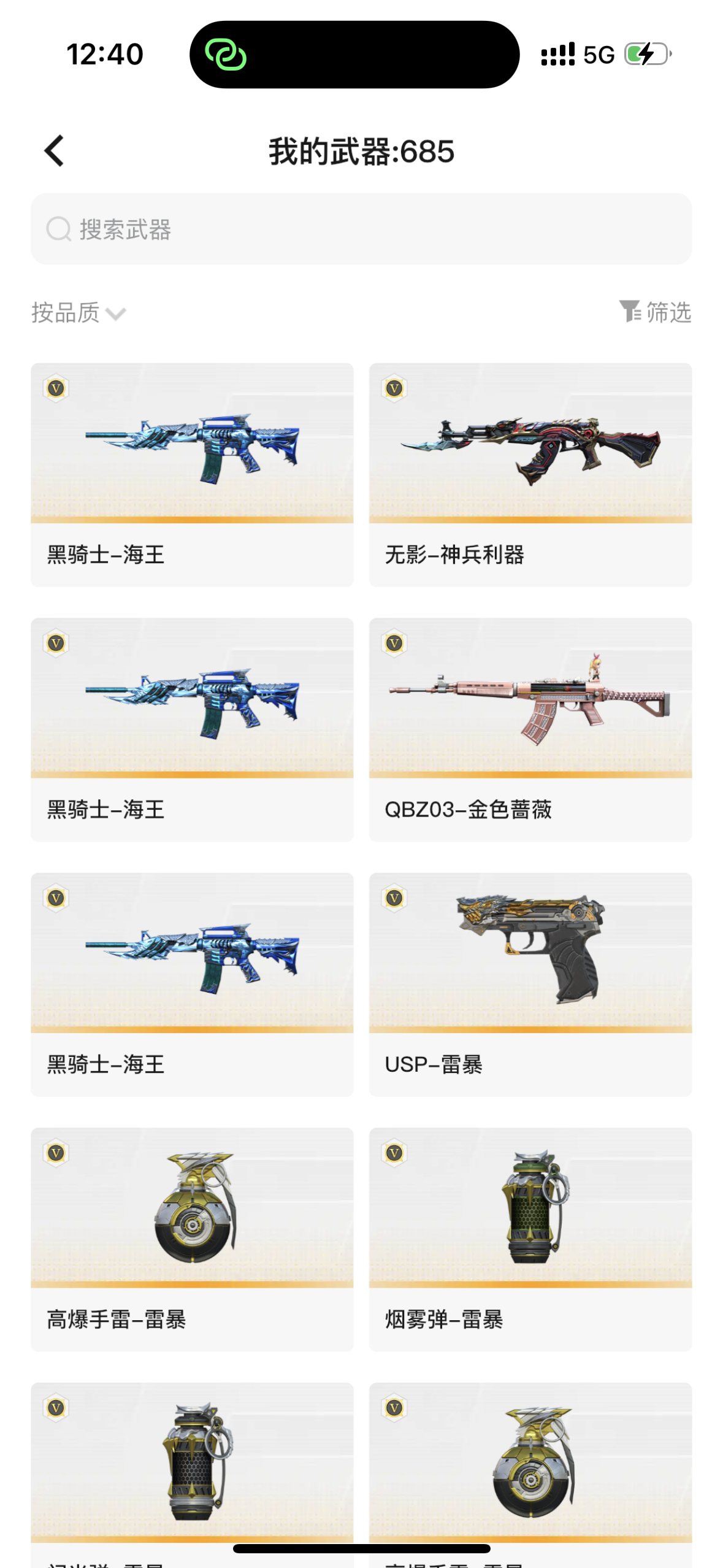Screen dimensions: 723x1568
Task: View the QBZ03-金色蔷薇 rifle card
Action: (x=530, y=729)
